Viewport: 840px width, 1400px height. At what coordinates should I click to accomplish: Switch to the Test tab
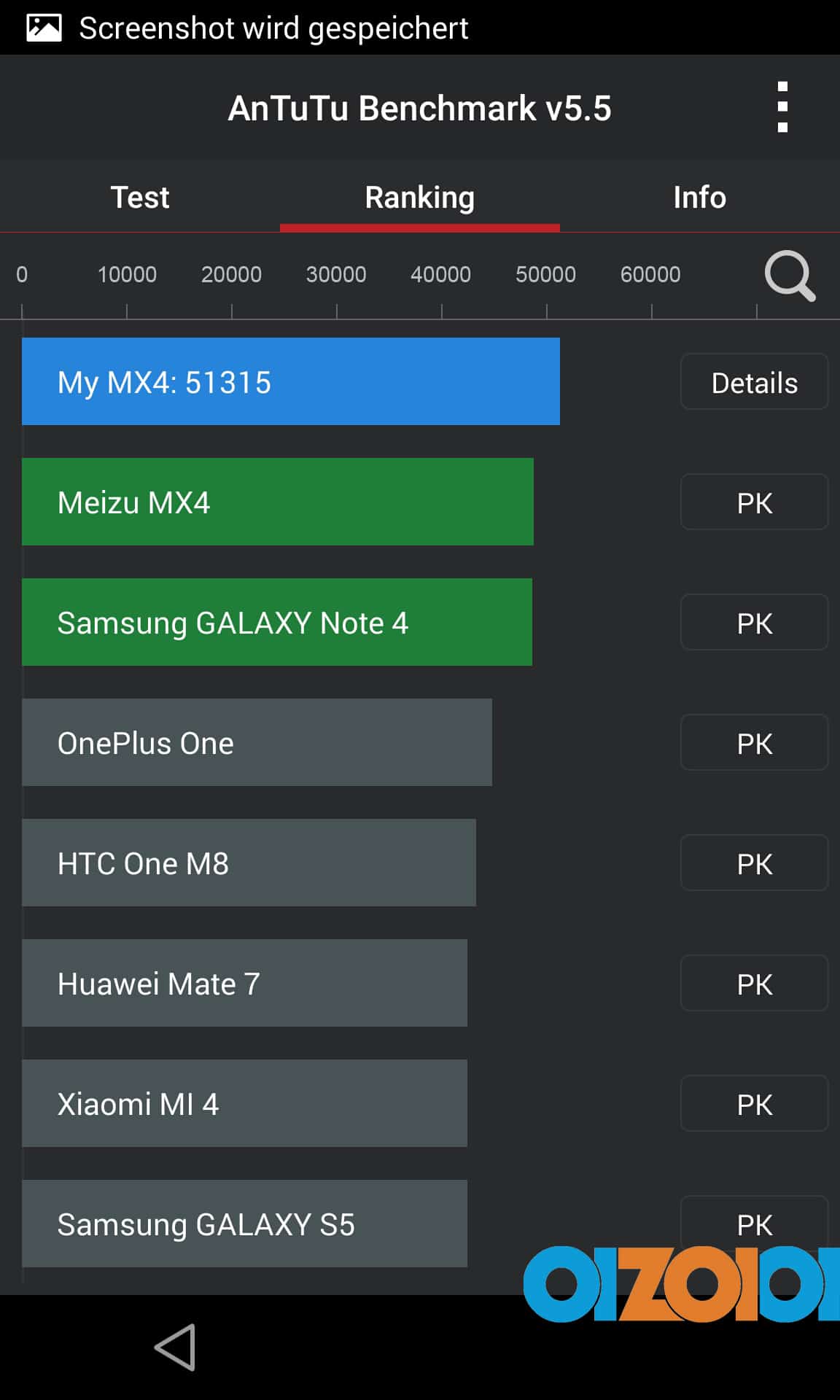click(x=140, y=198)
